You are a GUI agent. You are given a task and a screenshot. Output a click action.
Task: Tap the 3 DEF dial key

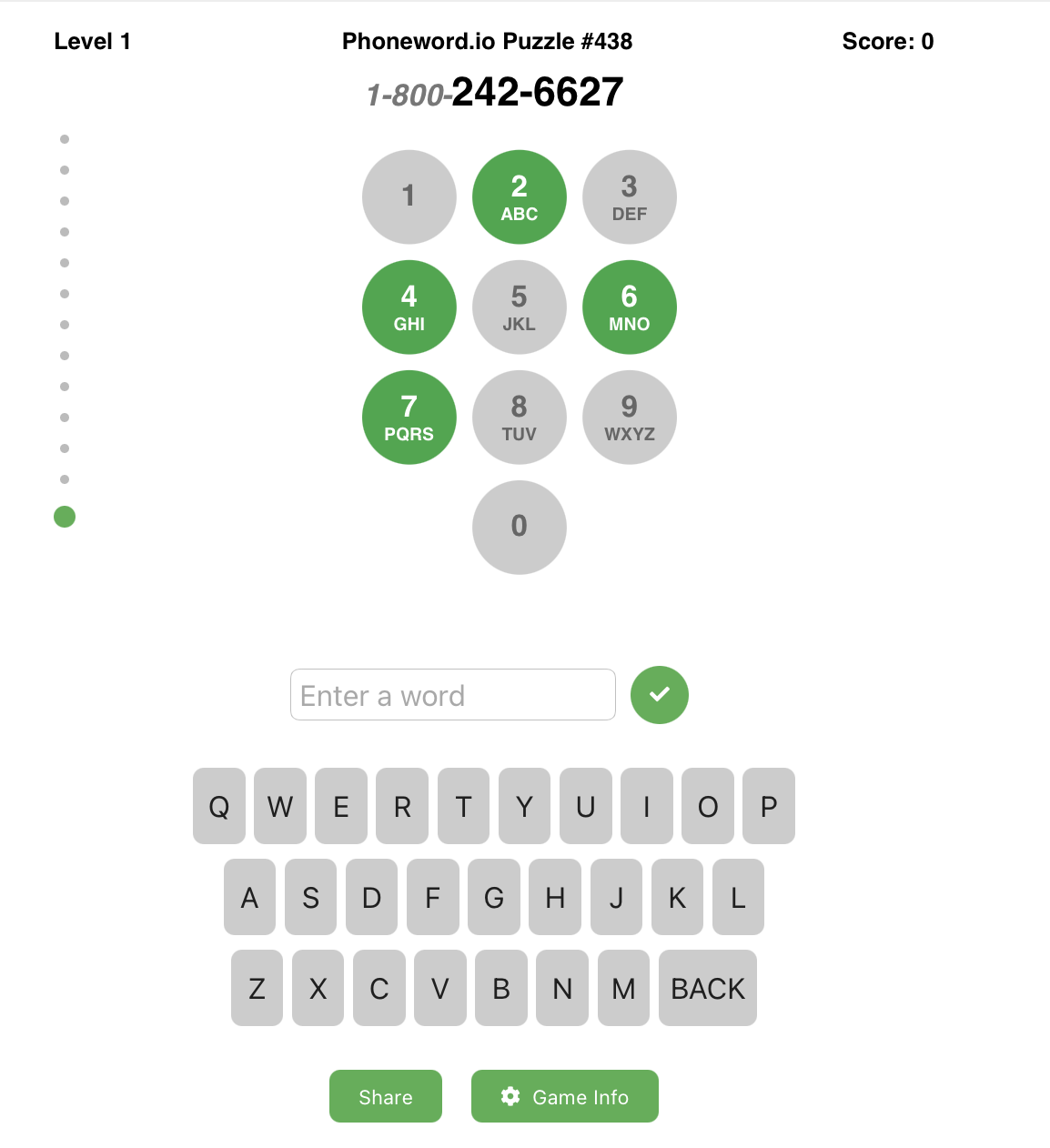(629, 197)
